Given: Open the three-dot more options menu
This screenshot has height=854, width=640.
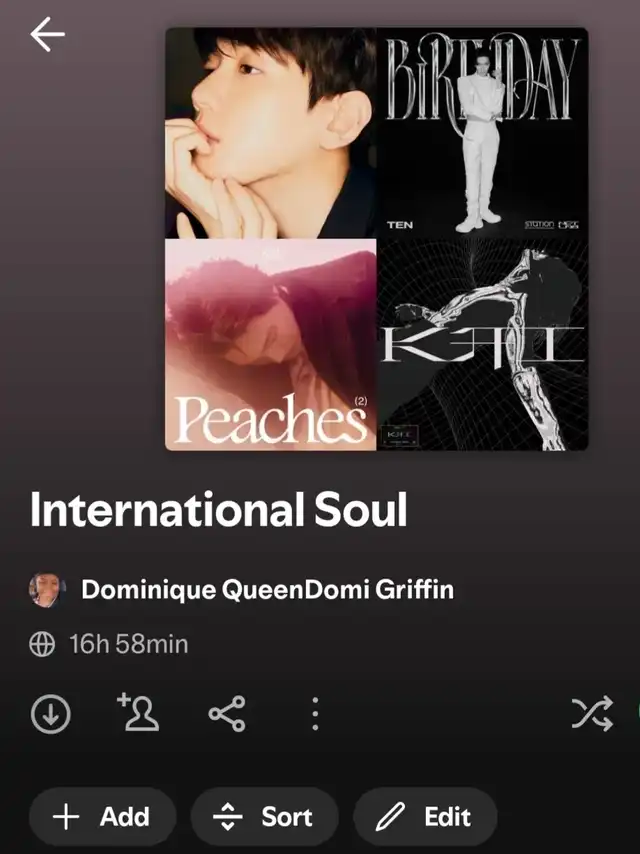Looking at the screenshot, I should pos(315,714).
